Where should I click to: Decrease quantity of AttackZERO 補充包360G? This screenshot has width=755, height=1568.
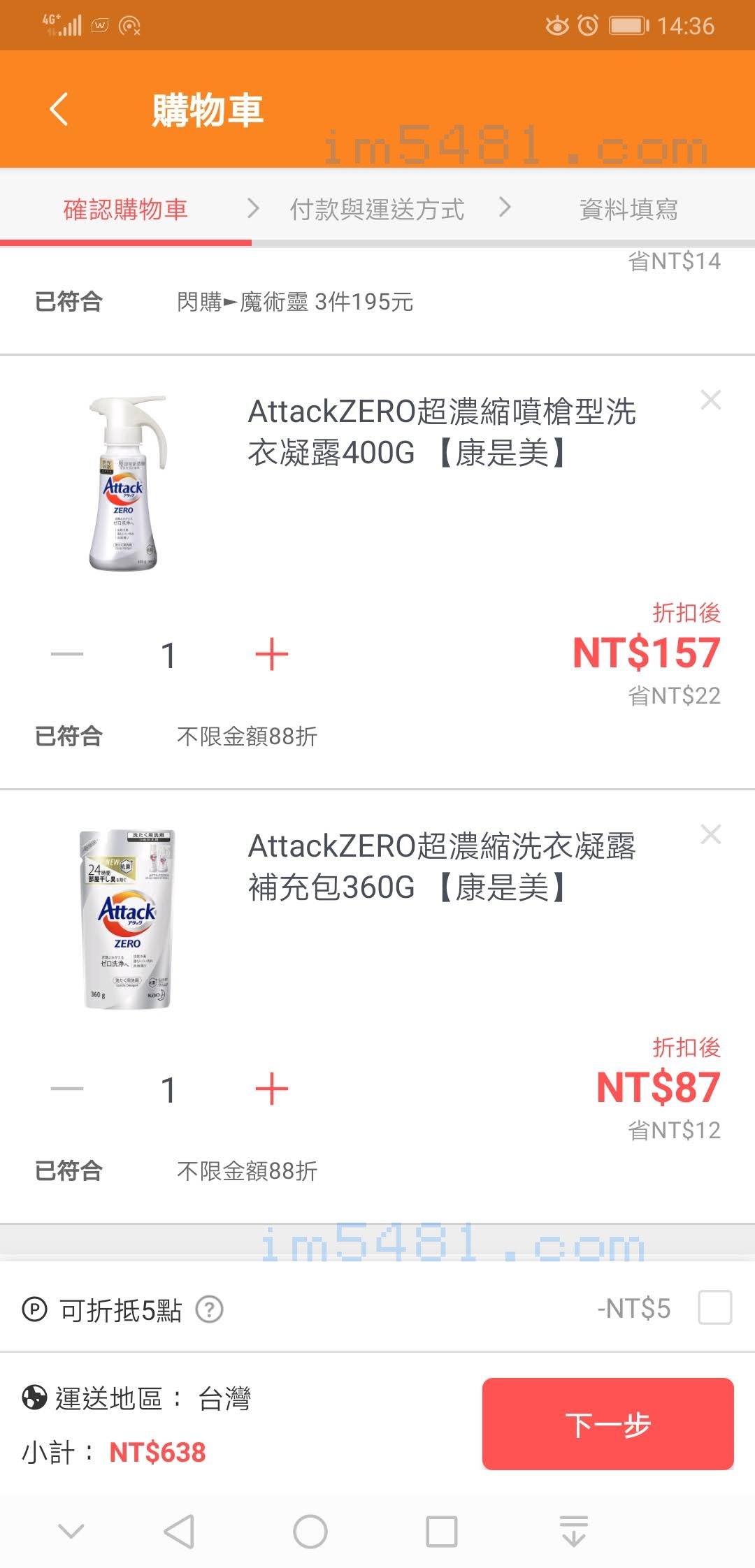(x=67, y=1089)
